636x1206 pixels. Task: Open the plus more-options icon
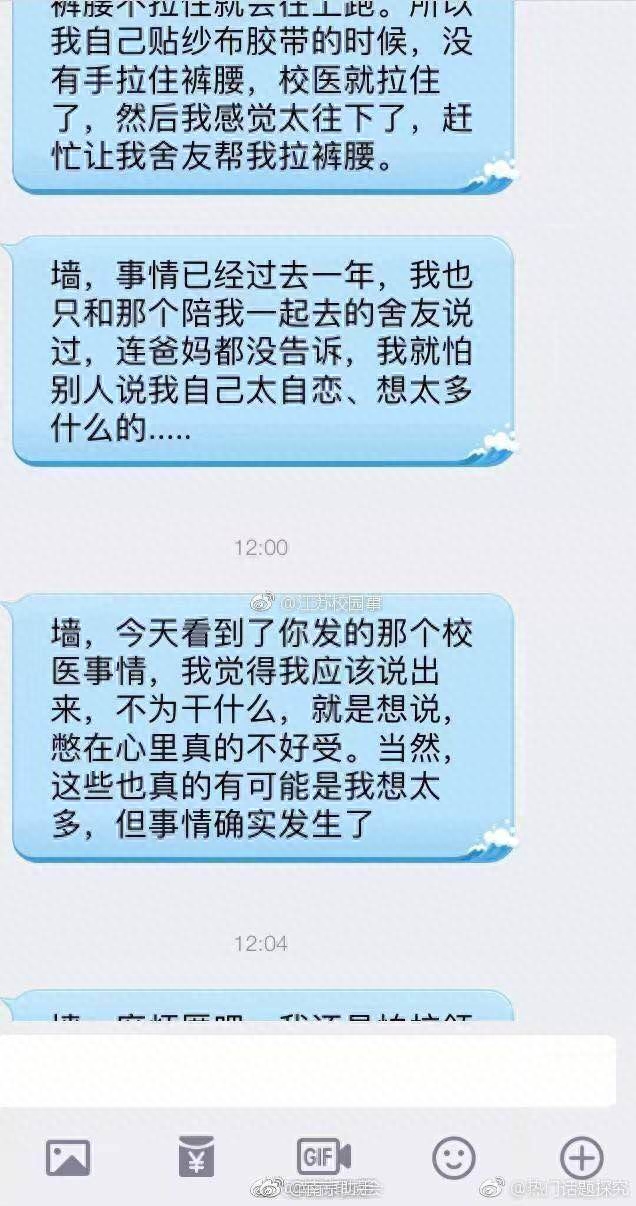coord(581,1158)
